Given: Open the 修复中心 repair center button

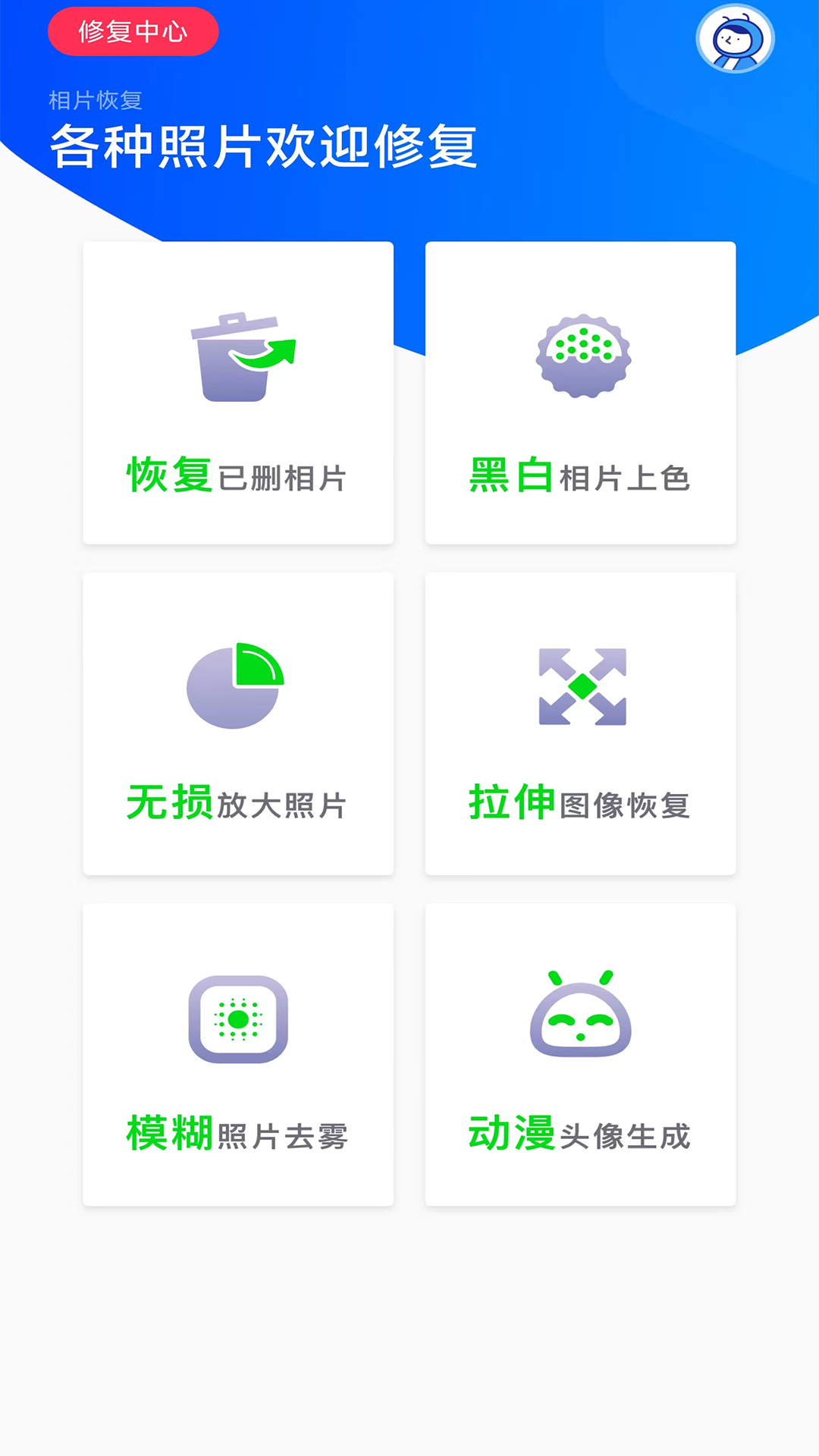Looking at the screenshot, I should pyautogui.click(x=133, y=32).
